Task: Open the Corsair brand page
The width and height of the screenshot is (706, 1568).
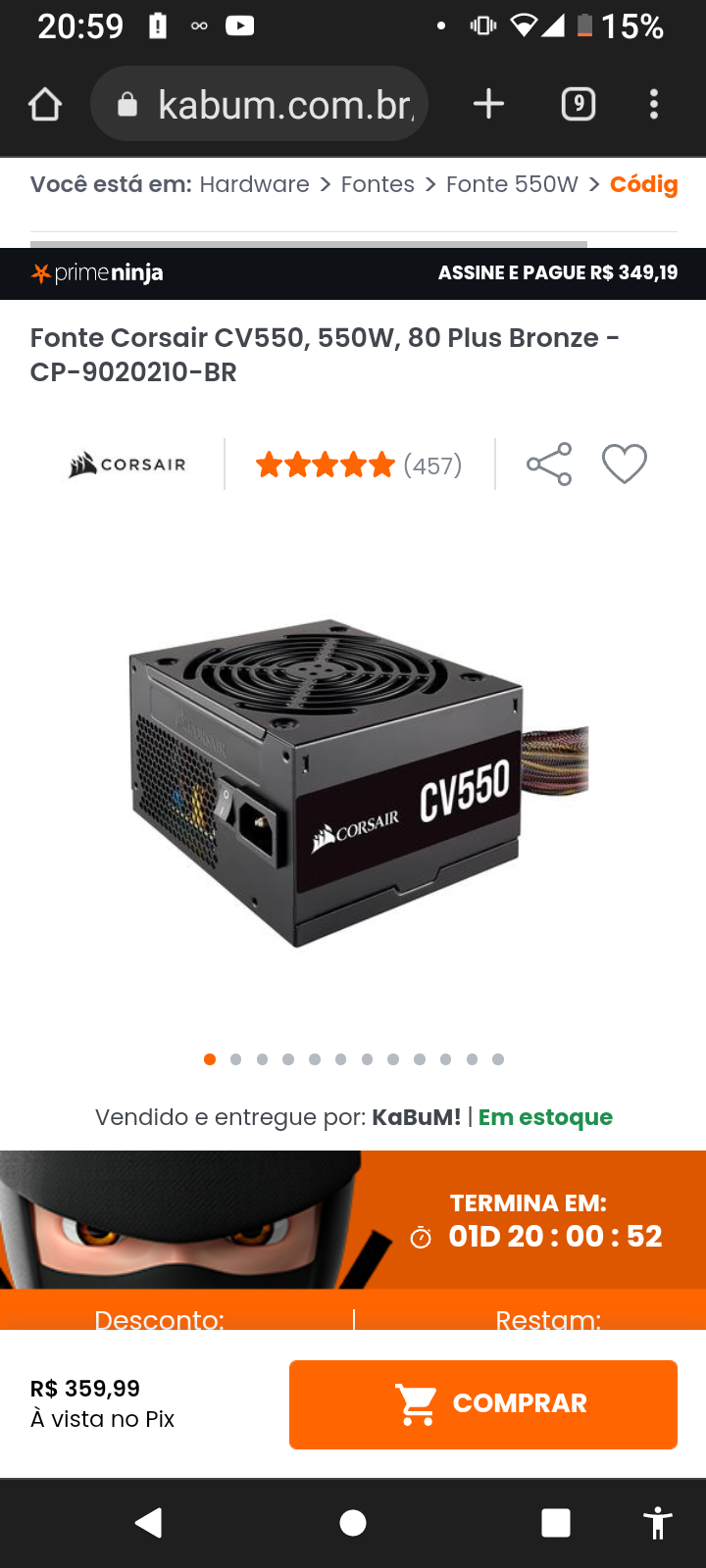Action: (x=127, y=465)
